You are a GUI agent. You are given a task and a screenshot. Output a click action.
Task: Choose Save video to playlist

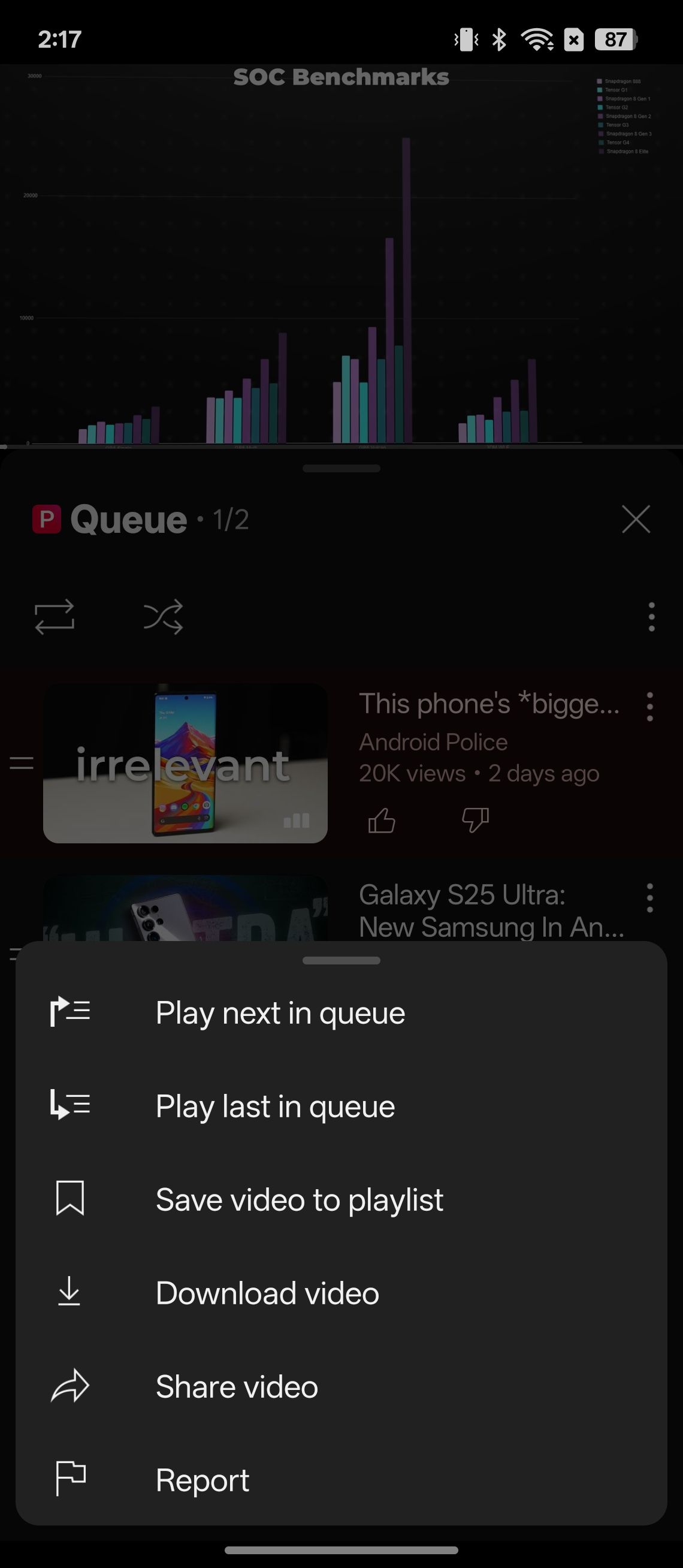[299, 1200]
